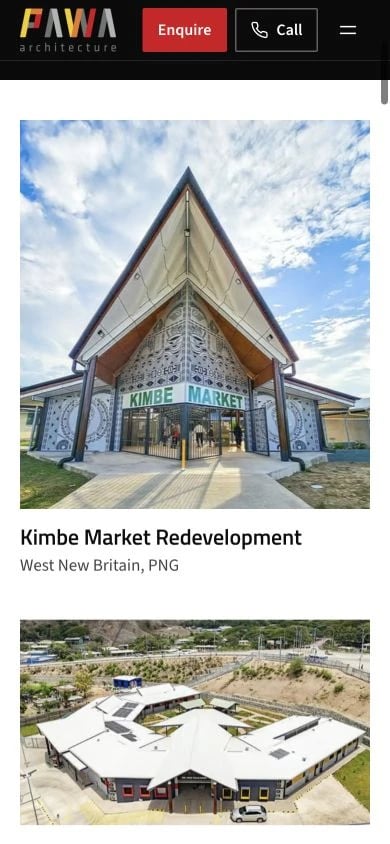Go to PAWA architecture homepage
Image resolution: width=390 pixels, height=844 pixels.
pyautogui.click(x=68, y=30)
